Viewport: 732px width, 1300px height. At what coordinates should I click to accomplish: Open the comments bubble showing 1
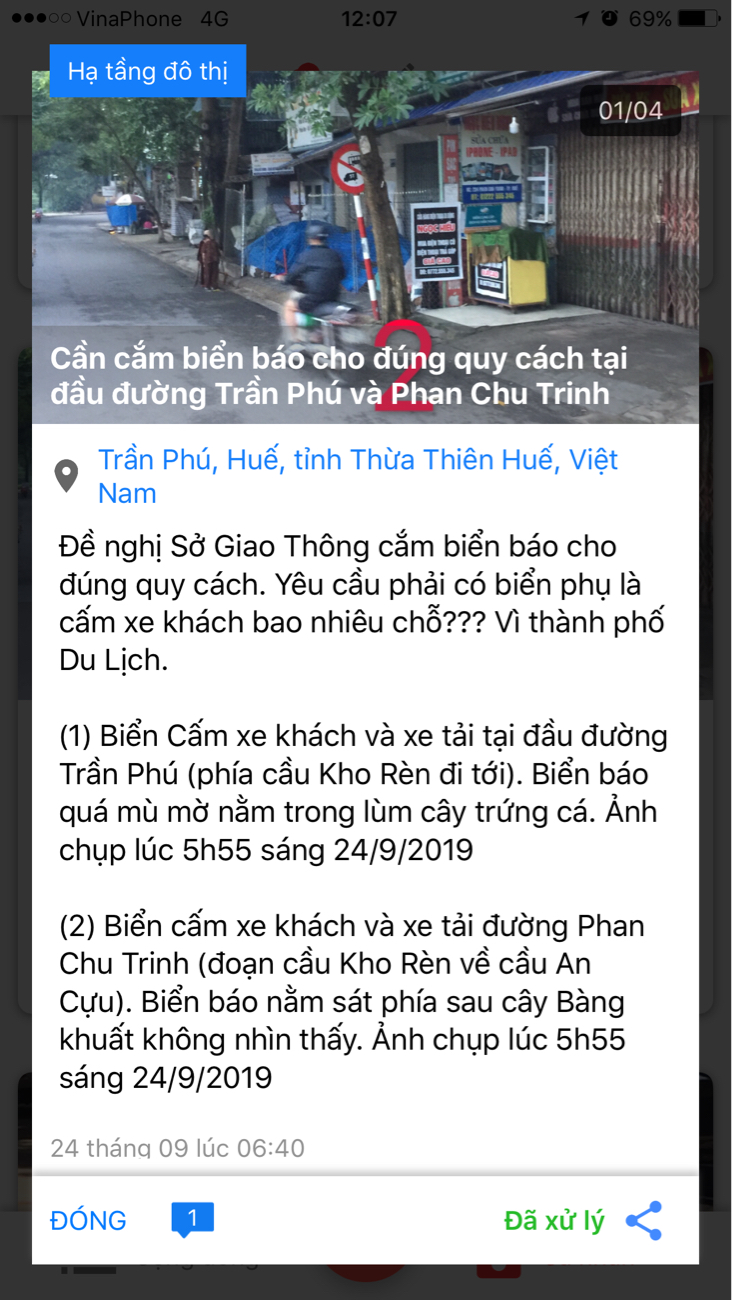tap(192, 1219)
